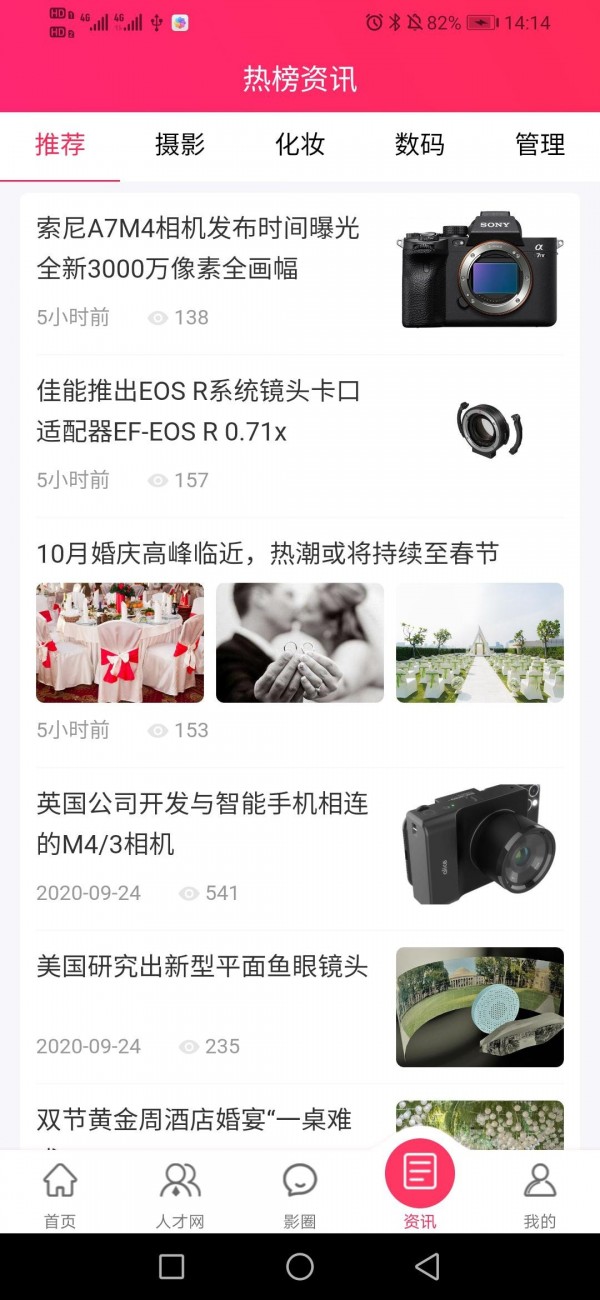Image resolution: width=600 pixels, height=1300 pixels.
Task: Go to the 首页 tab
Action: tap(60, 1195)
